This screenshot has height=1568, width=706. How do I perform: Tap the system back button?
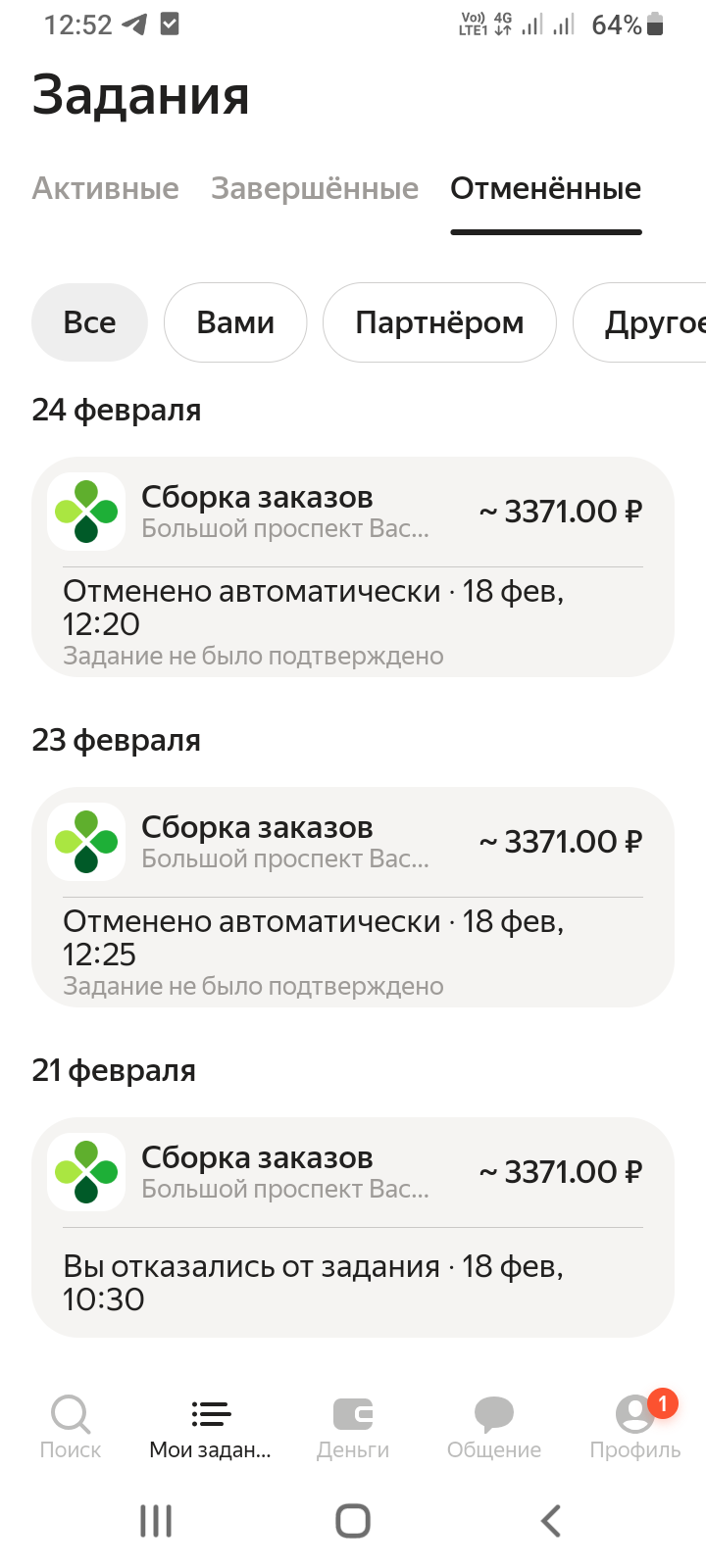click(551, 1521)
